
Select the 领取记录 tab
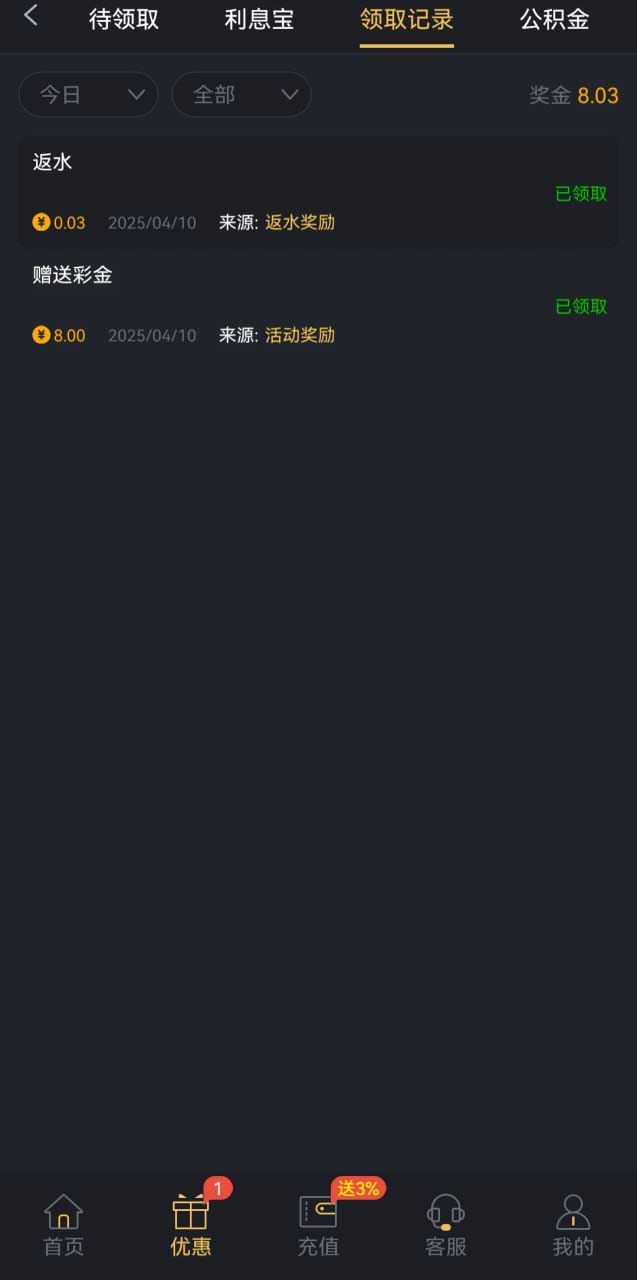point(407,19)
